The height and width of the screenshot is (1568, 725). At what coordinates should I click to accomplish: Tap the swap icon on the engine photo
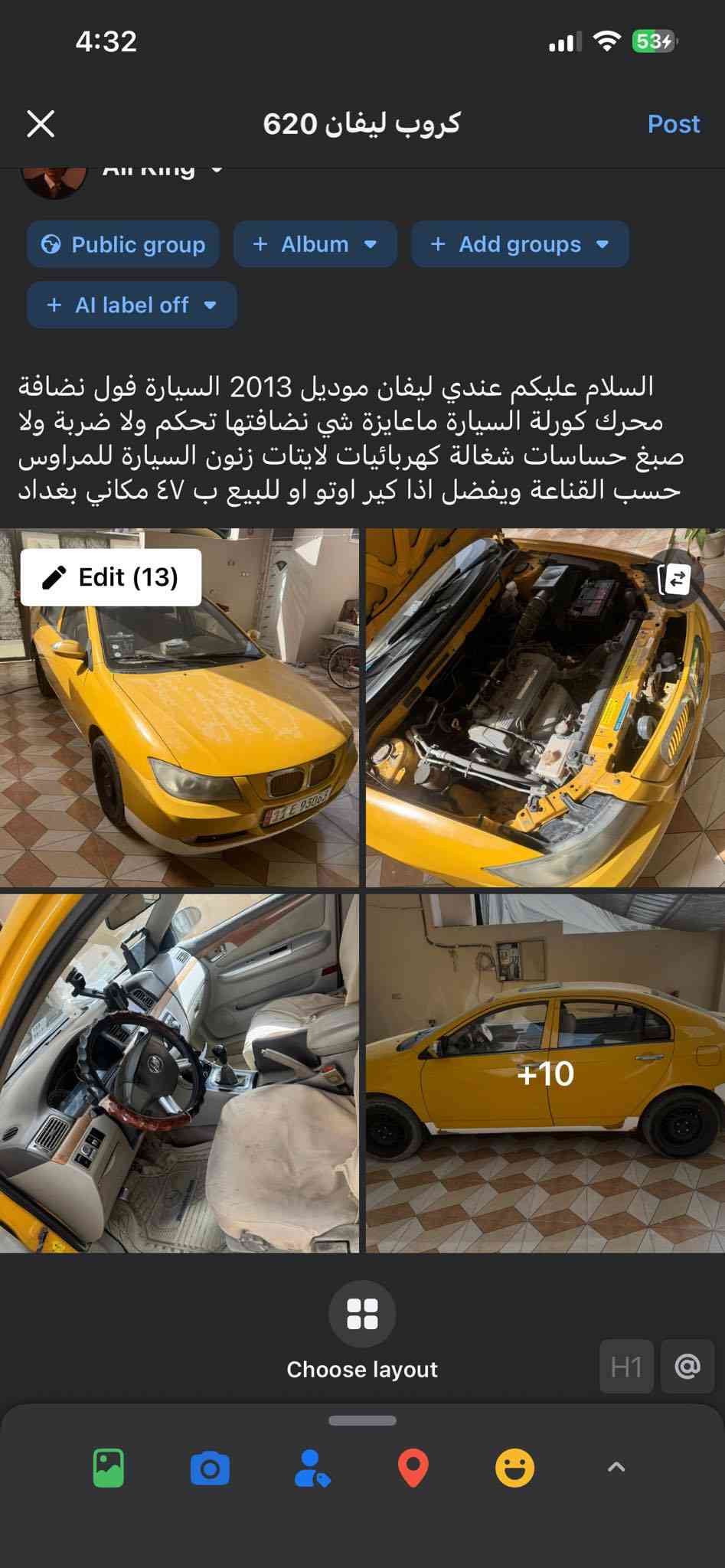pos(676,580)
